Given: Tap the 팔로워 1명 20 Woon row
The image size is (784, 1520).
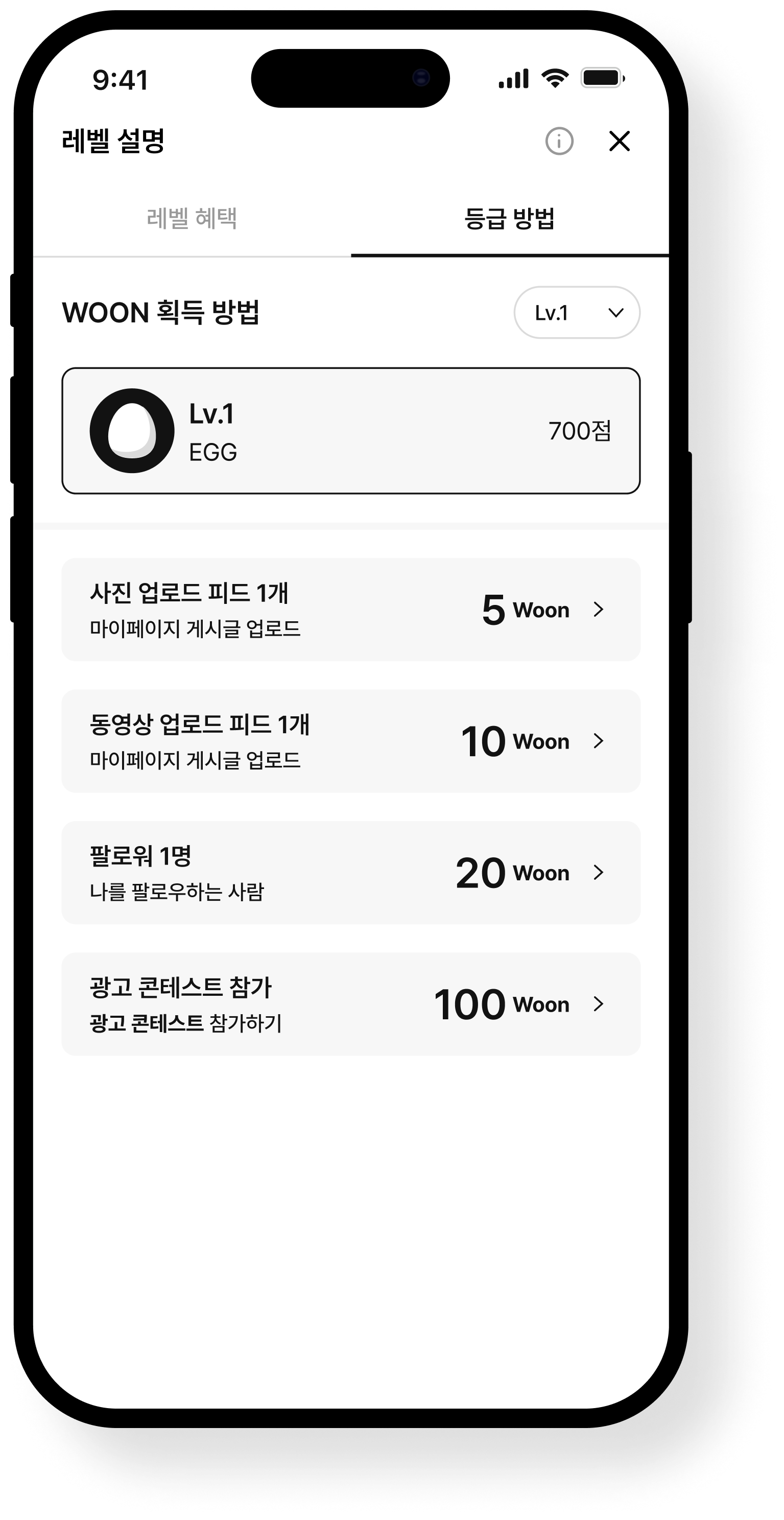Looking at the screenshot, I should coord(351,873).
